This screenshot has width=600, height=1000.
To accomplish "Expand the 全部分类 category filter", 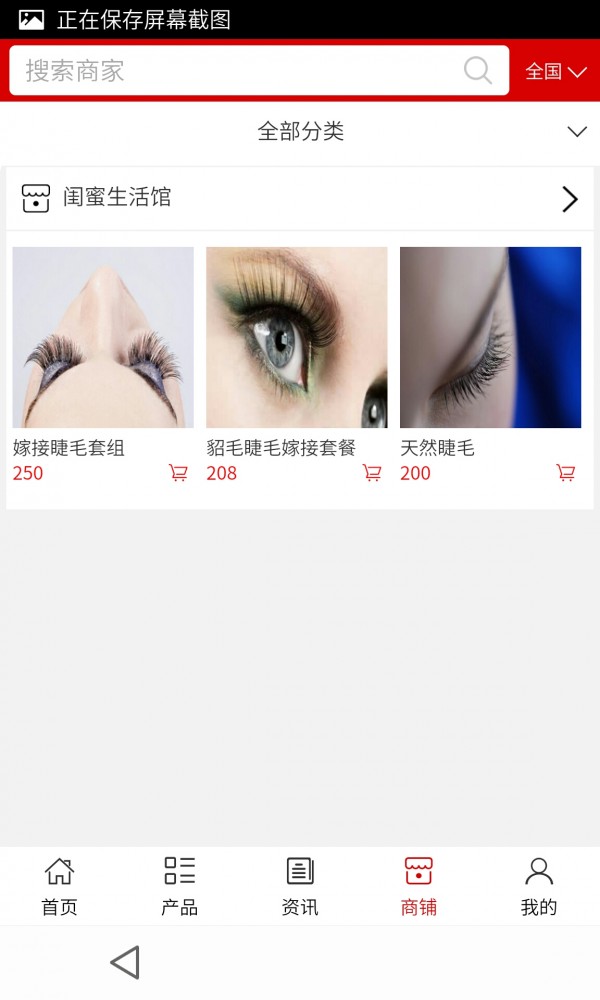I will (x=300, y=131).
